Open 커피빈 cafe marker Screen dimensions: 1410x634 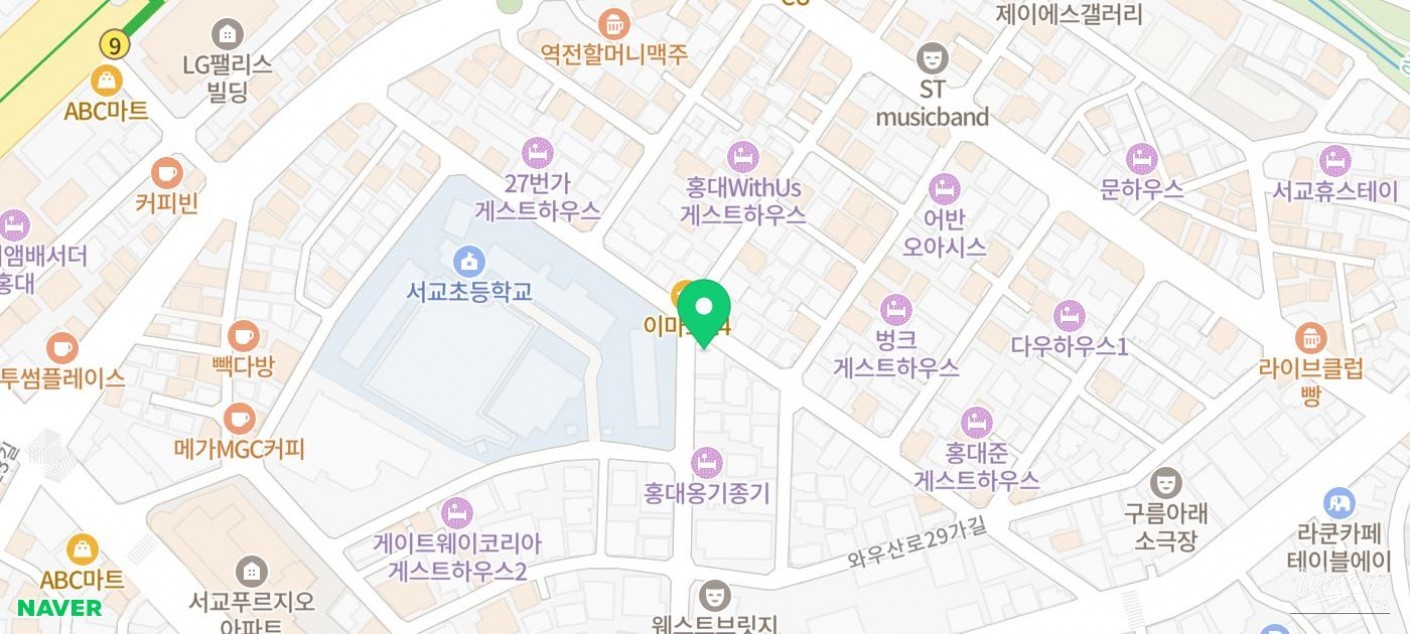(x=167, y=173)
